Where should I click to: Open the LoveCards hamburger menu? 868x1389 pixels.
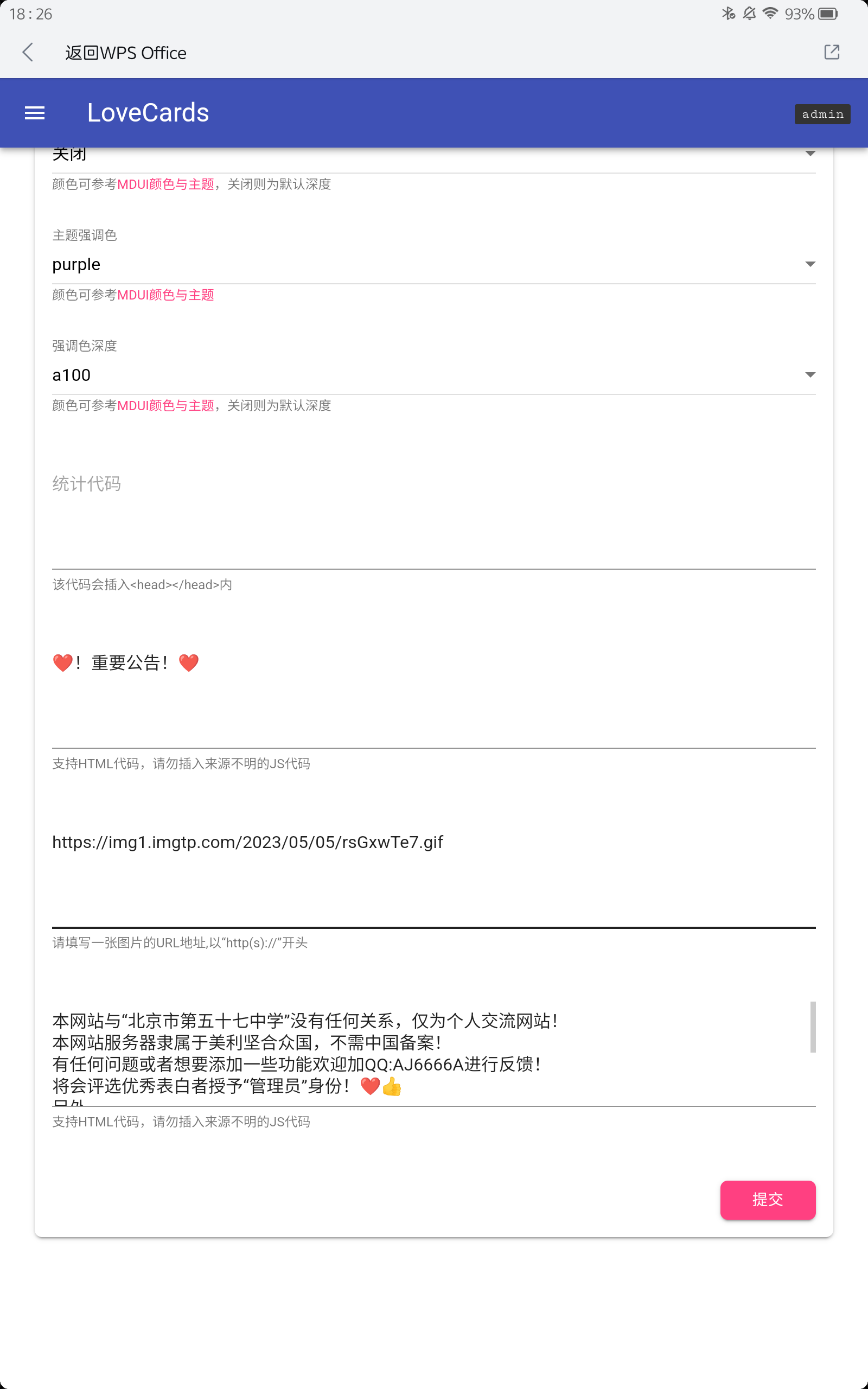click(x=34, y=113)
